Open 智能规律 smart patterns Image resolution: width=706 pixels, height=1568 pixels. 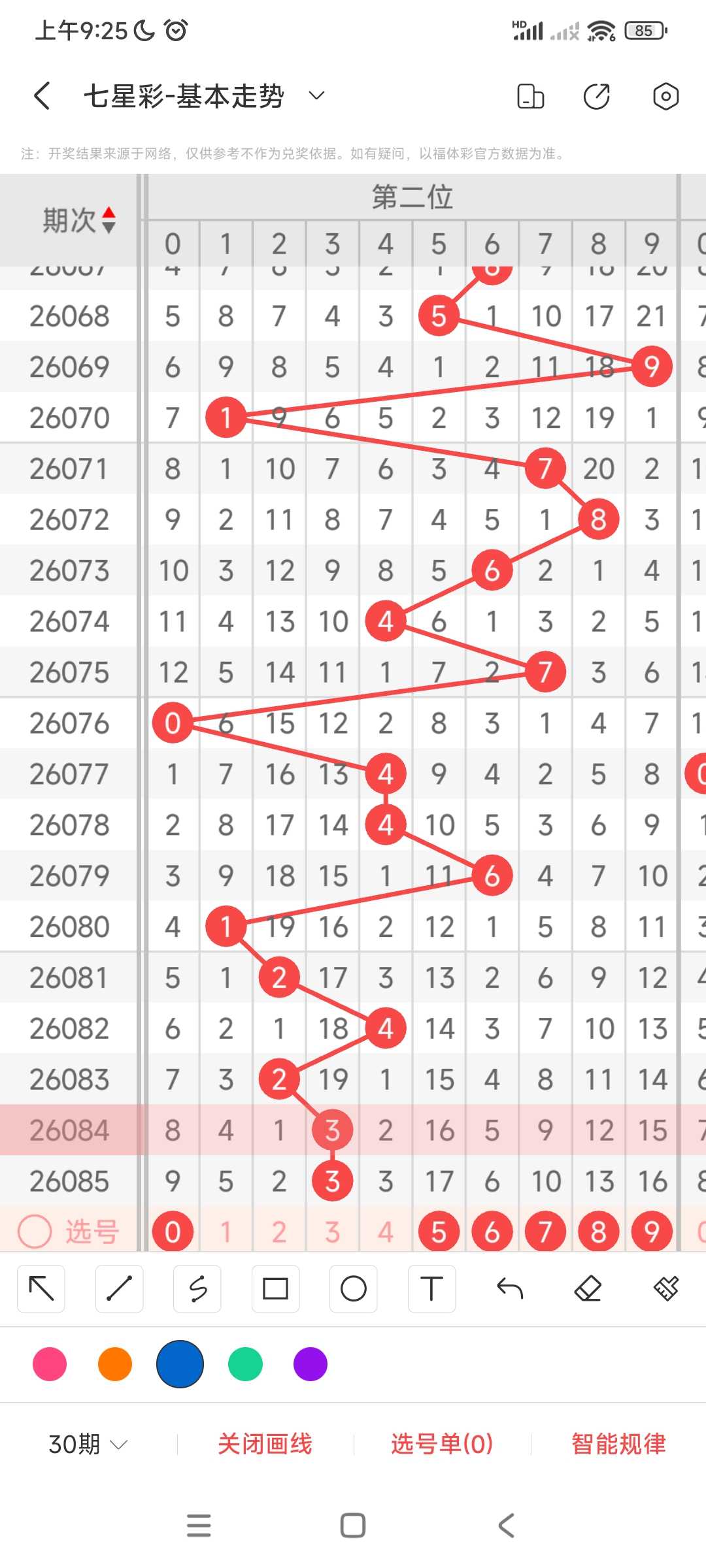(618, 1444)
